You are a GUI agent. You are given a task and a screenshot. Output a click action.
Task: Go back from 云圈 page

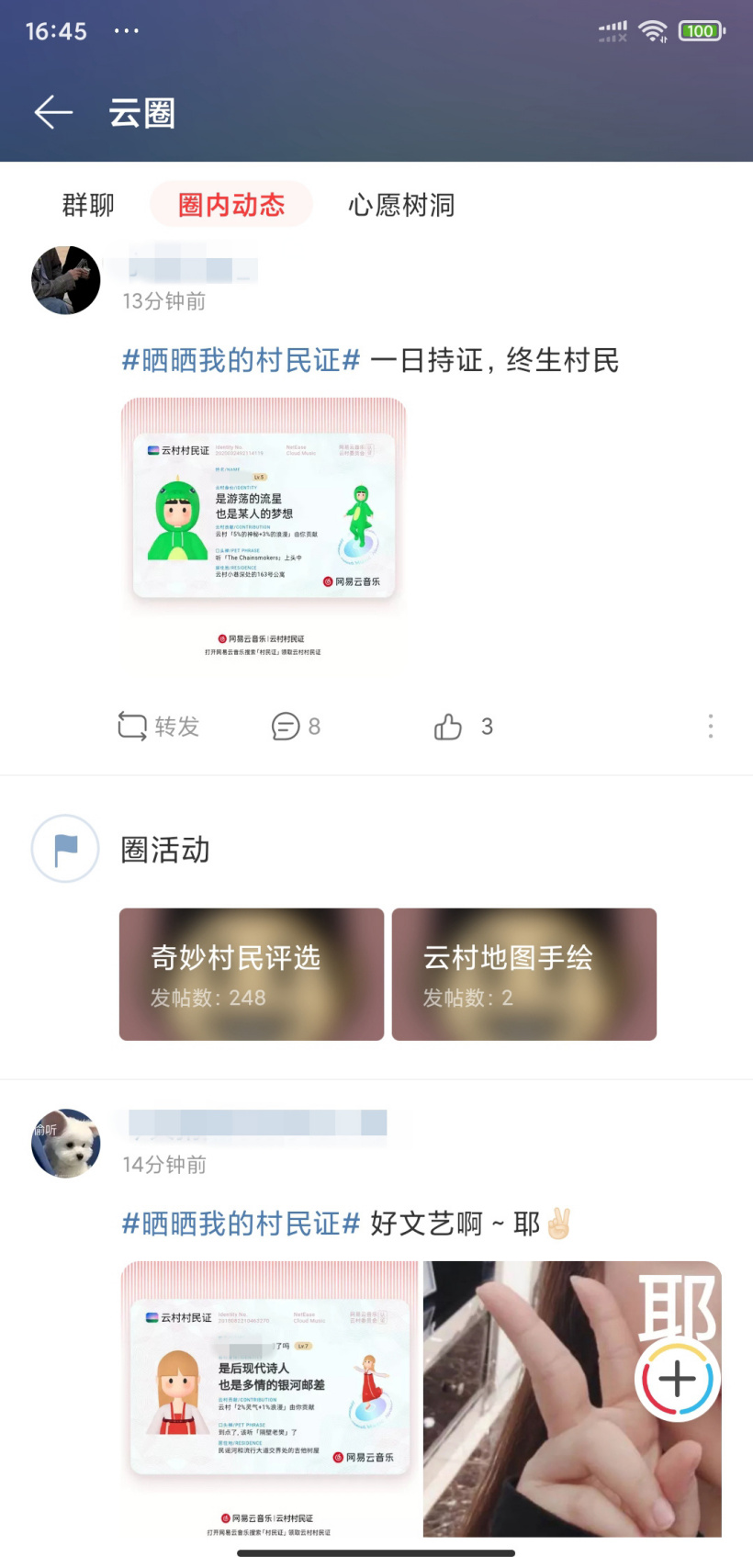(53, 112)
